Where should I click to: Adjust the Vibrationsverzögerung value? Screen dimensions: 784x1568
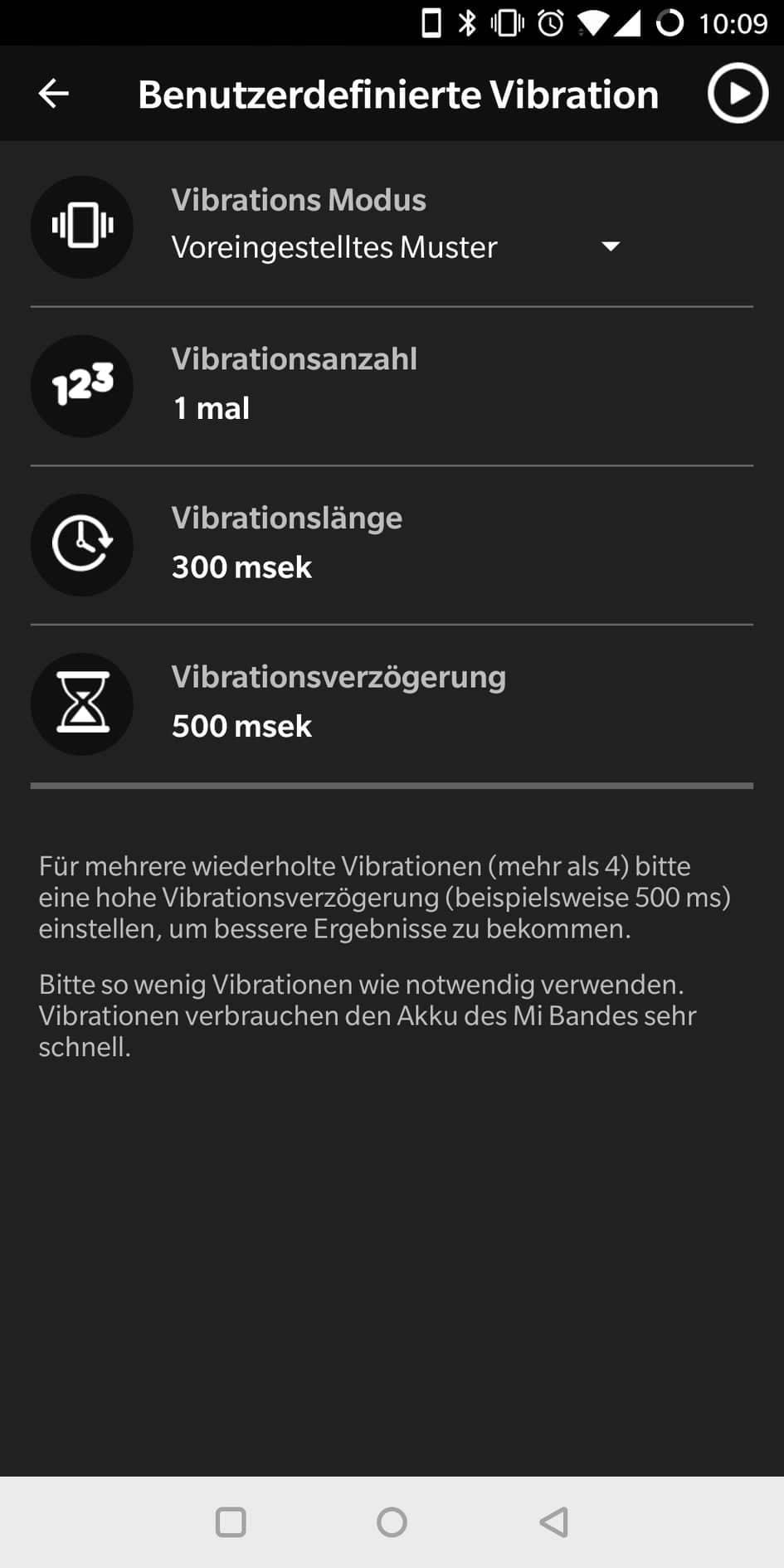[392, 704]
